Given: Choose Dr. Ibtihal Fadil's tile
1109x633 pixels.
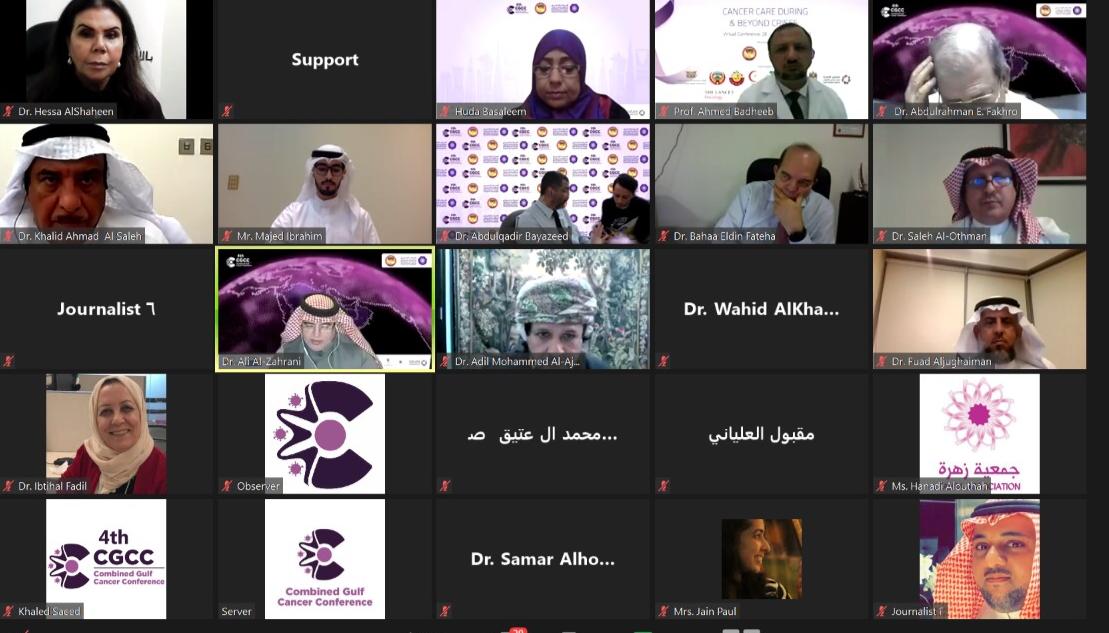Looking at the screenshot, I should coord(106,434).
